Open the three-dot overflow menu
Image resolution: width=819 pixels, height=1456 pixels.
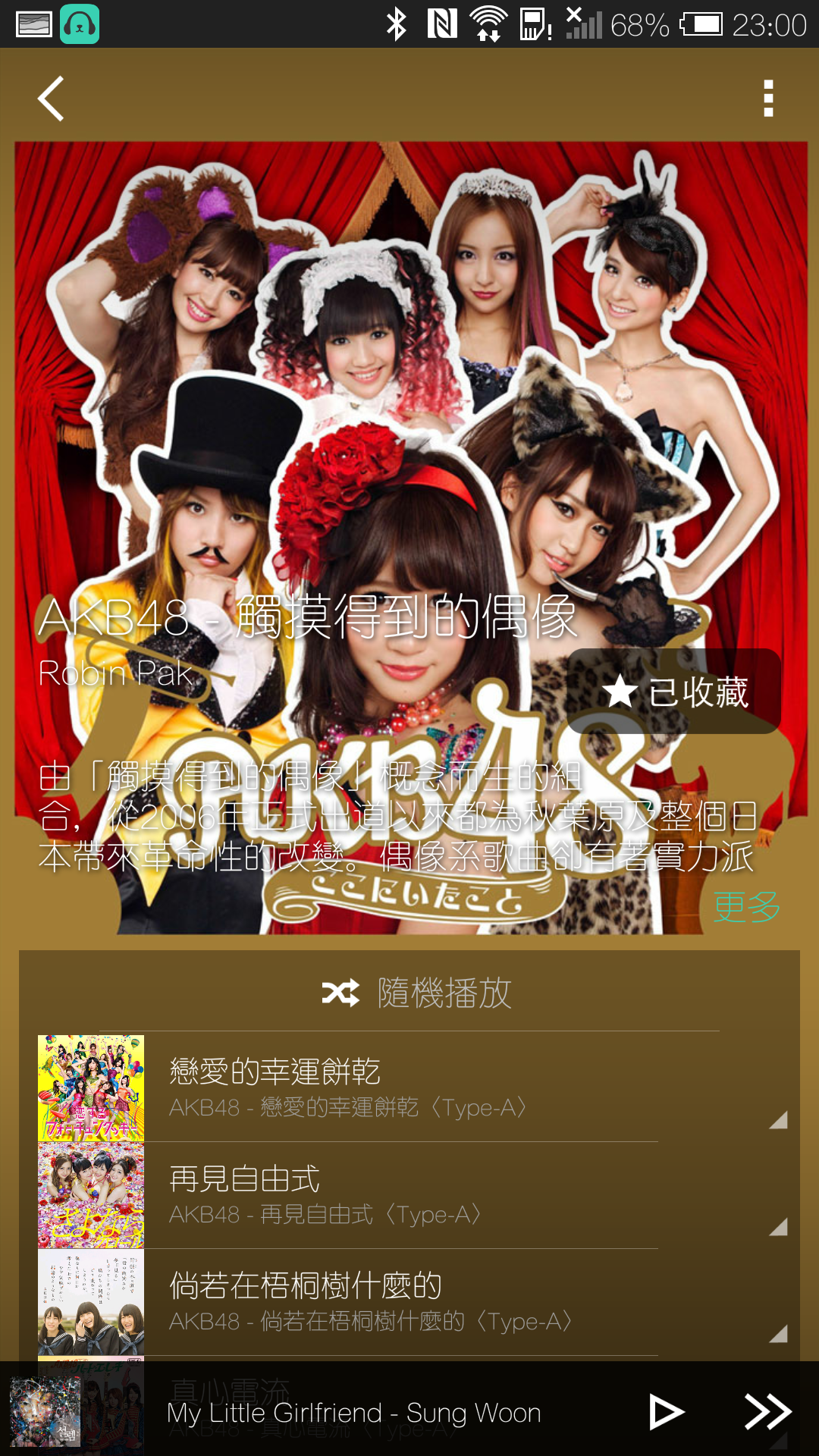768,99
